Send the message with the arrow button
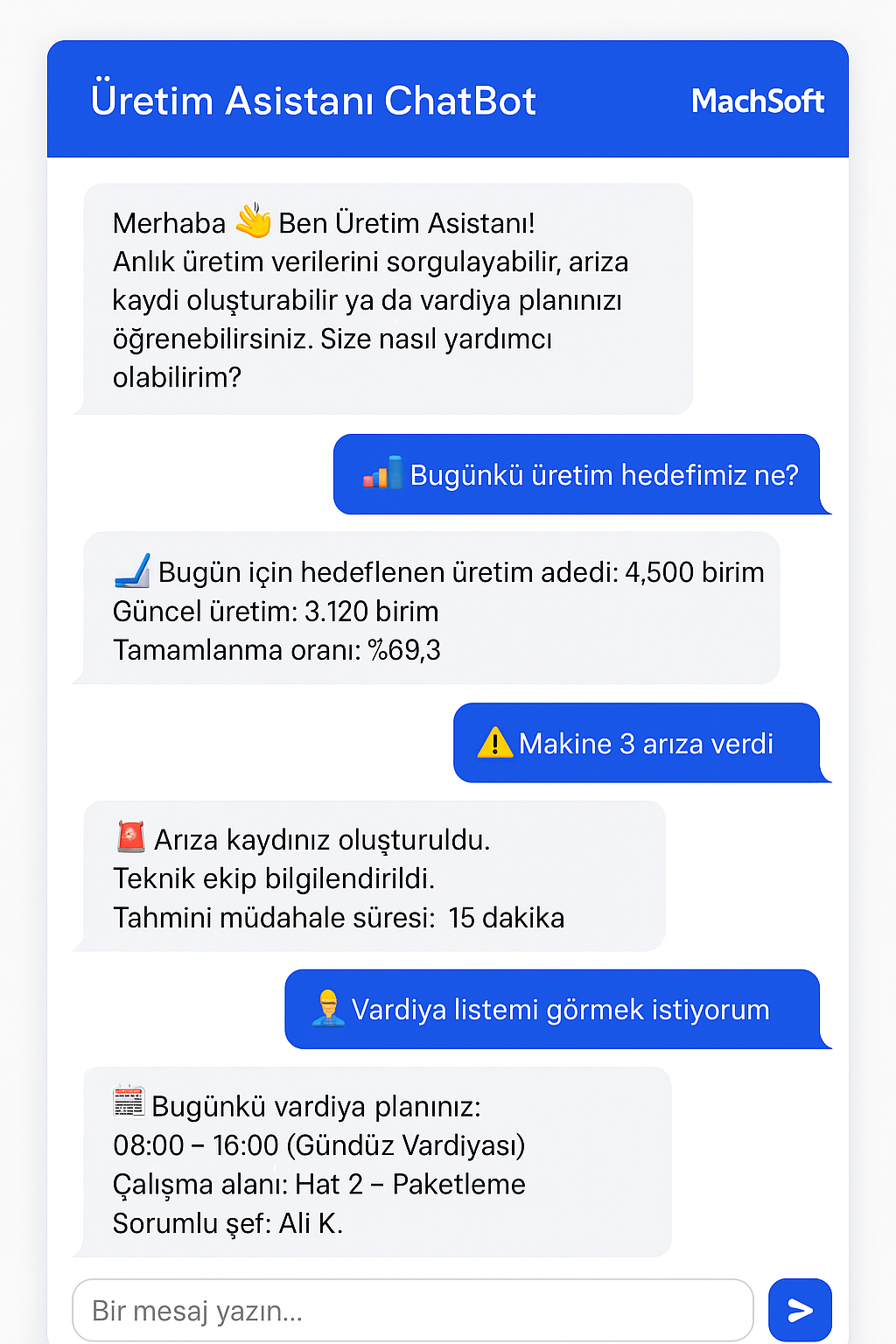Viewport: 896px width, 1344px height. pos(800,1310)
